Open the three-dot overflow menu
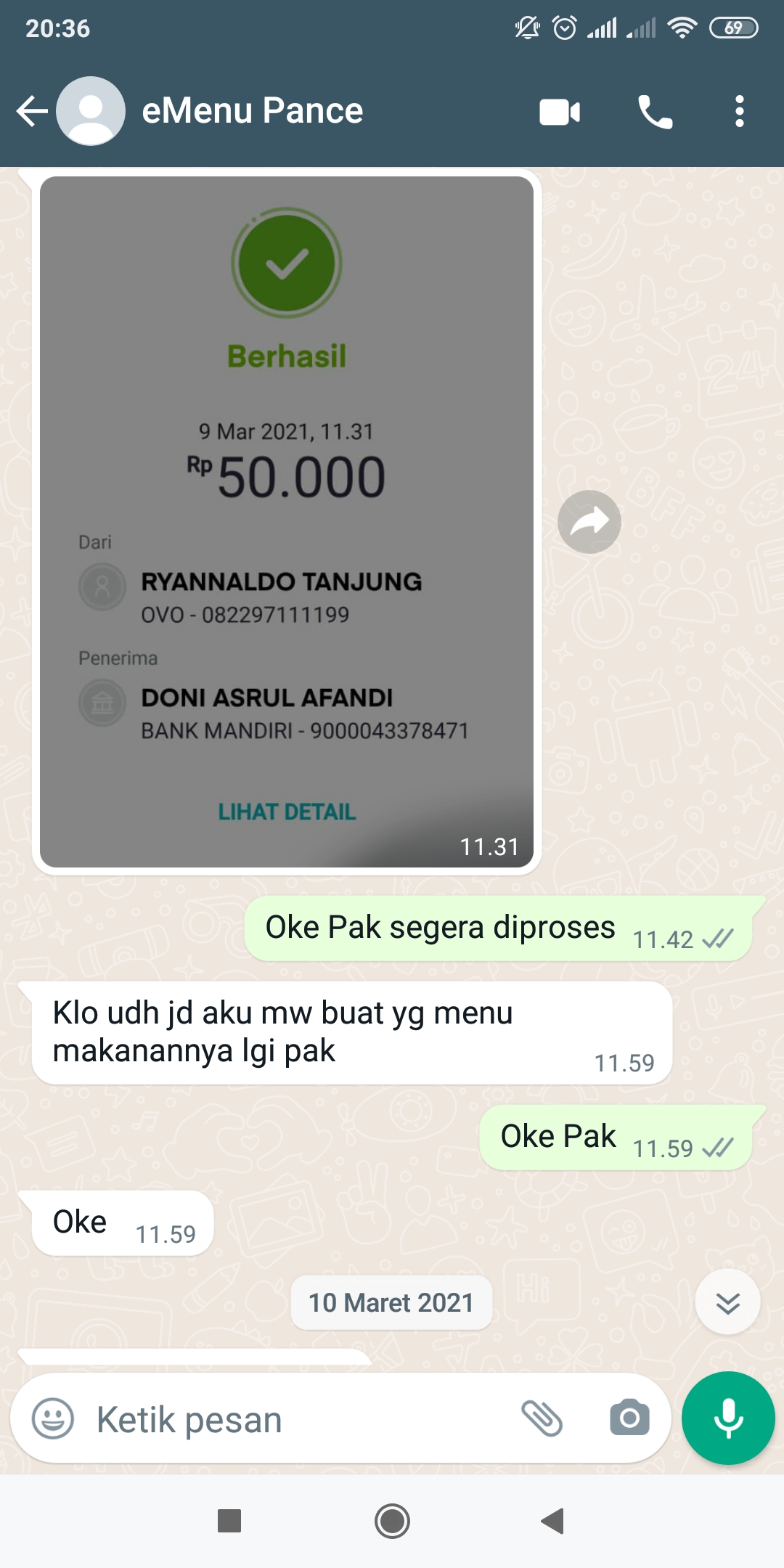This screenshot has height=1568, width=784. pyautogui.click(x=739, y=112)
